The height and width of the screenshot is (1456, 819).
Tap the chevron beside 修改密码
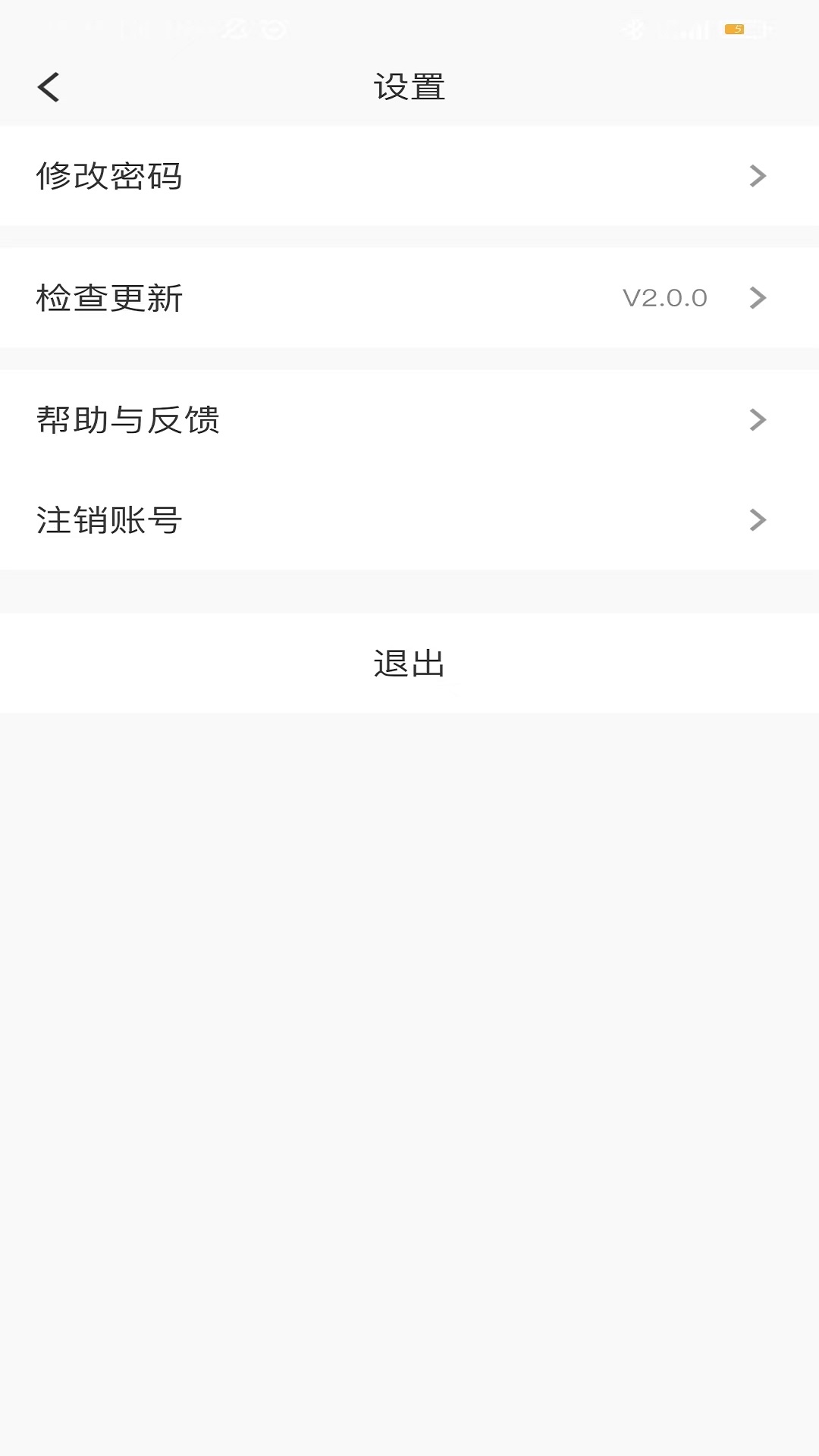tap(758, 176)
